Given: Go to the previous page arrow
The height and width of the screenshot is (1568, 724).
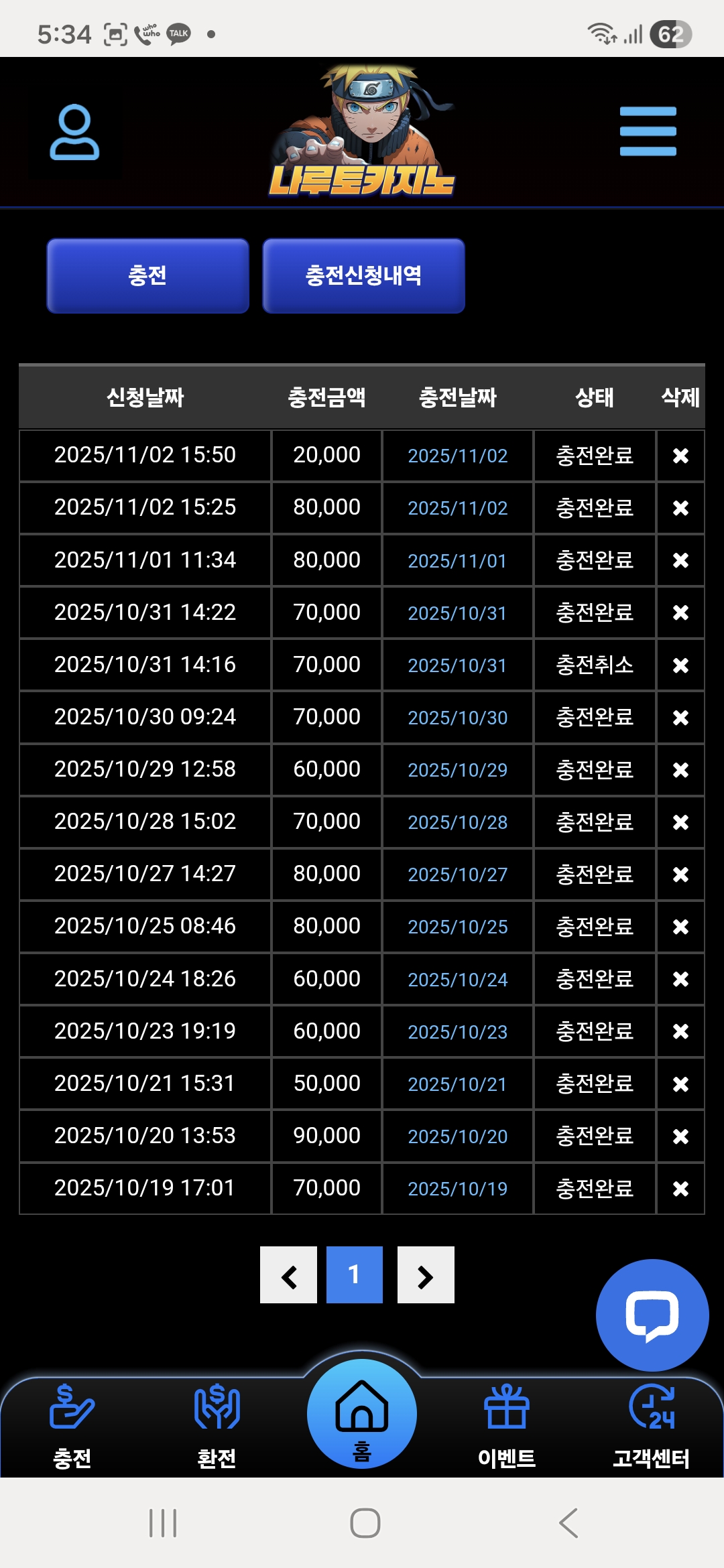Looking at the screenshot, I should click(x=288, y=1275).
